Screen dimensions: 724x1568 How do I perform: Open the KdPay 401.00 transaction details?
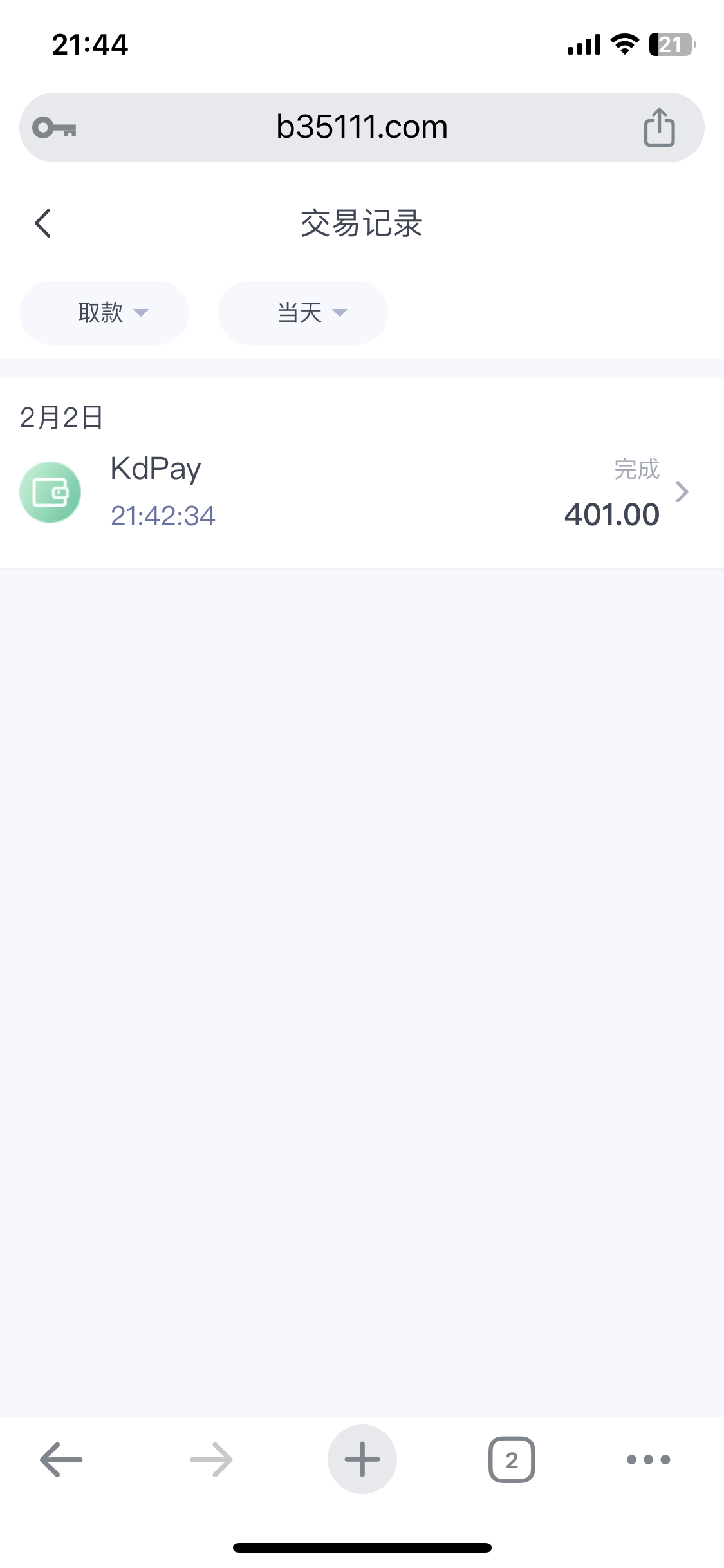360,492
